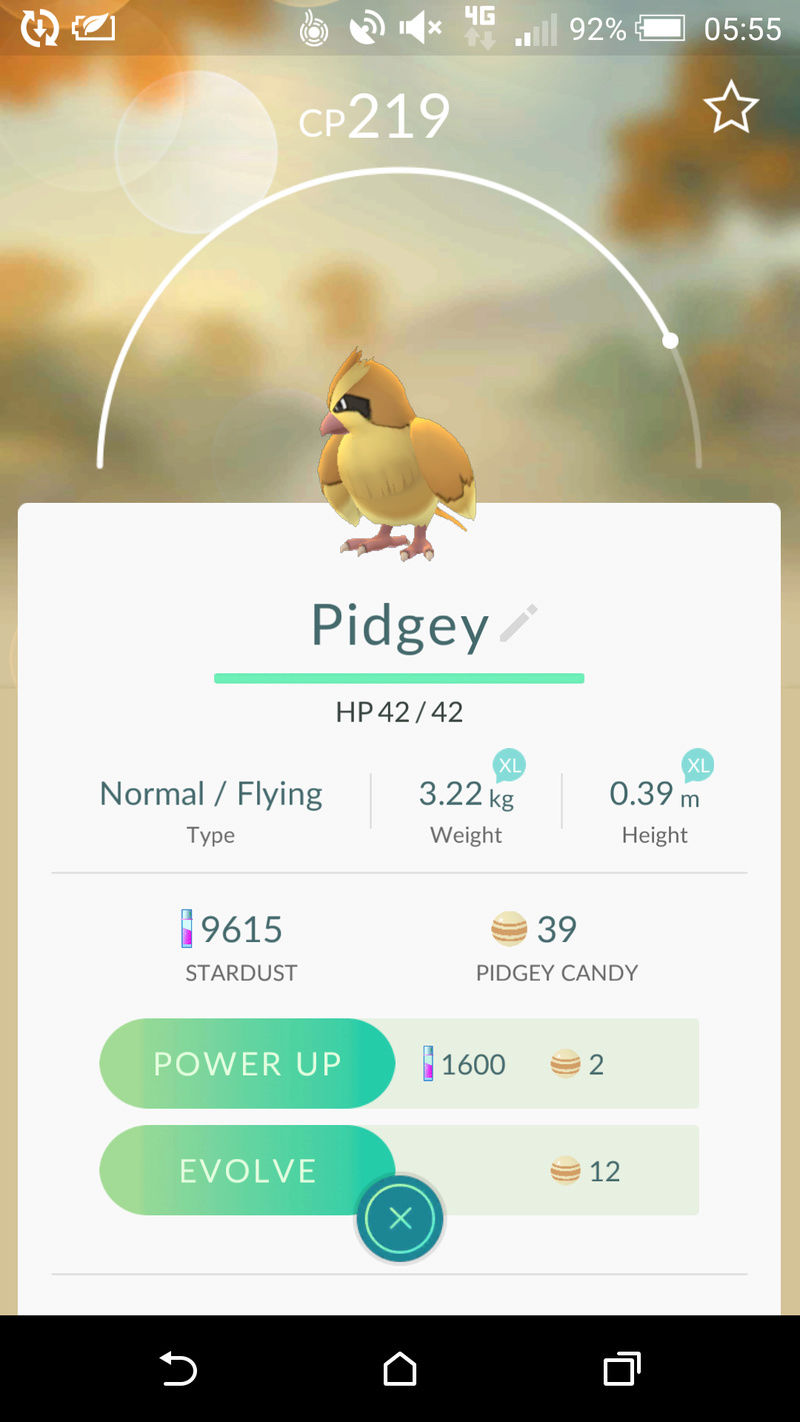This screenshot has width=800, height=1422.
Task: Return to the home screen
Action: [400, 1368]
